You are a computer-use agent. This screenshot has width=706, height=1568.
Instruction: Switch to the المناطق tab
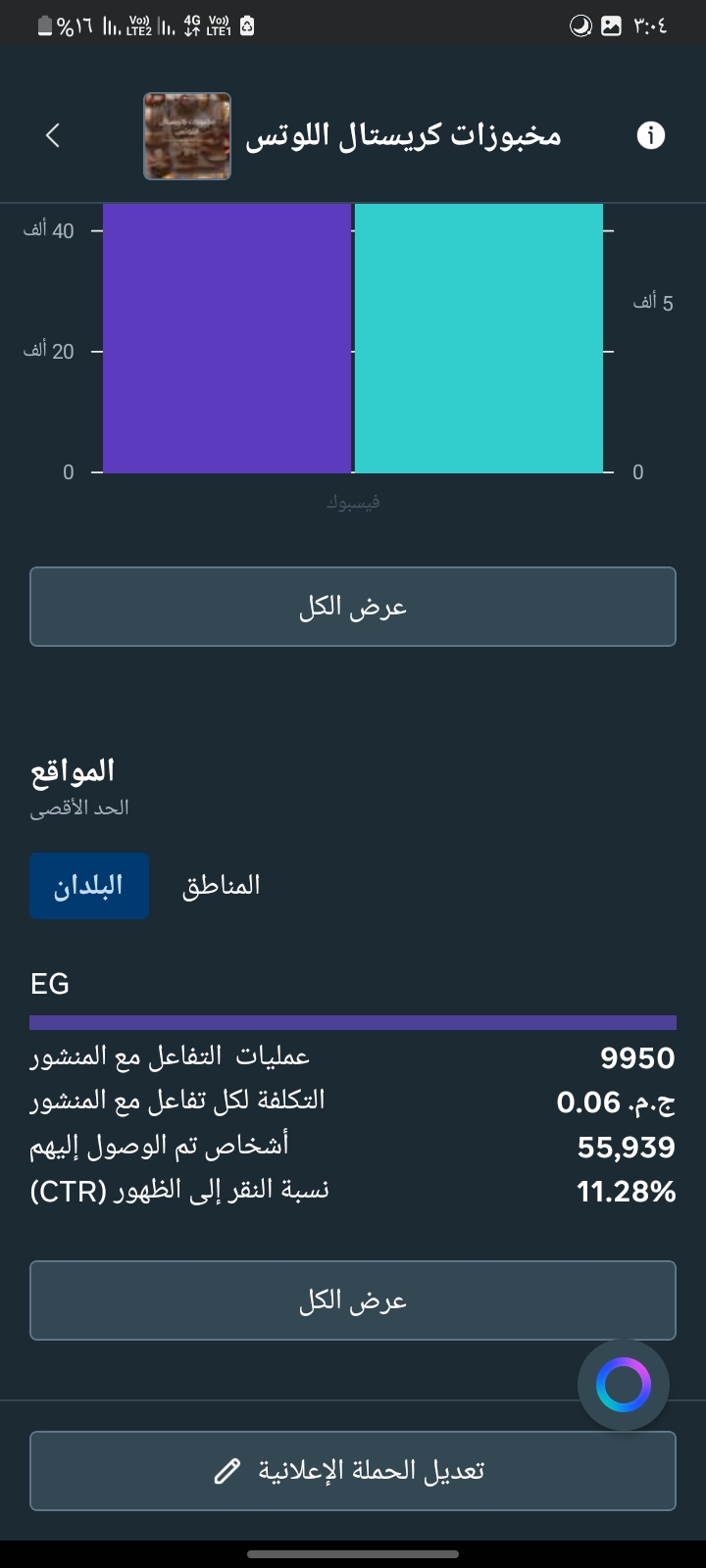tap(222, 886)
